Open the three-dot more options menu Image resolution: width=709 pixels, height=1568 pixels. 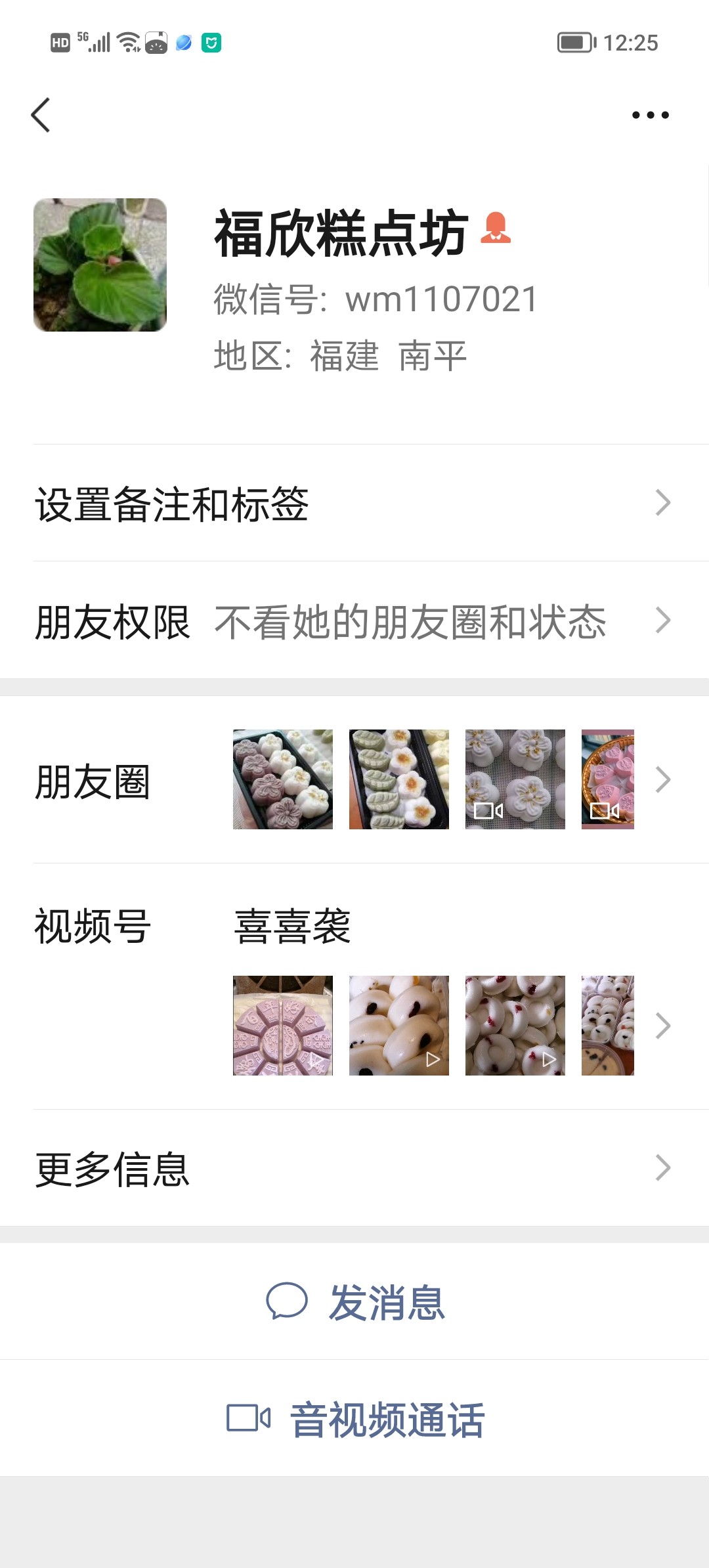[650, 116]
